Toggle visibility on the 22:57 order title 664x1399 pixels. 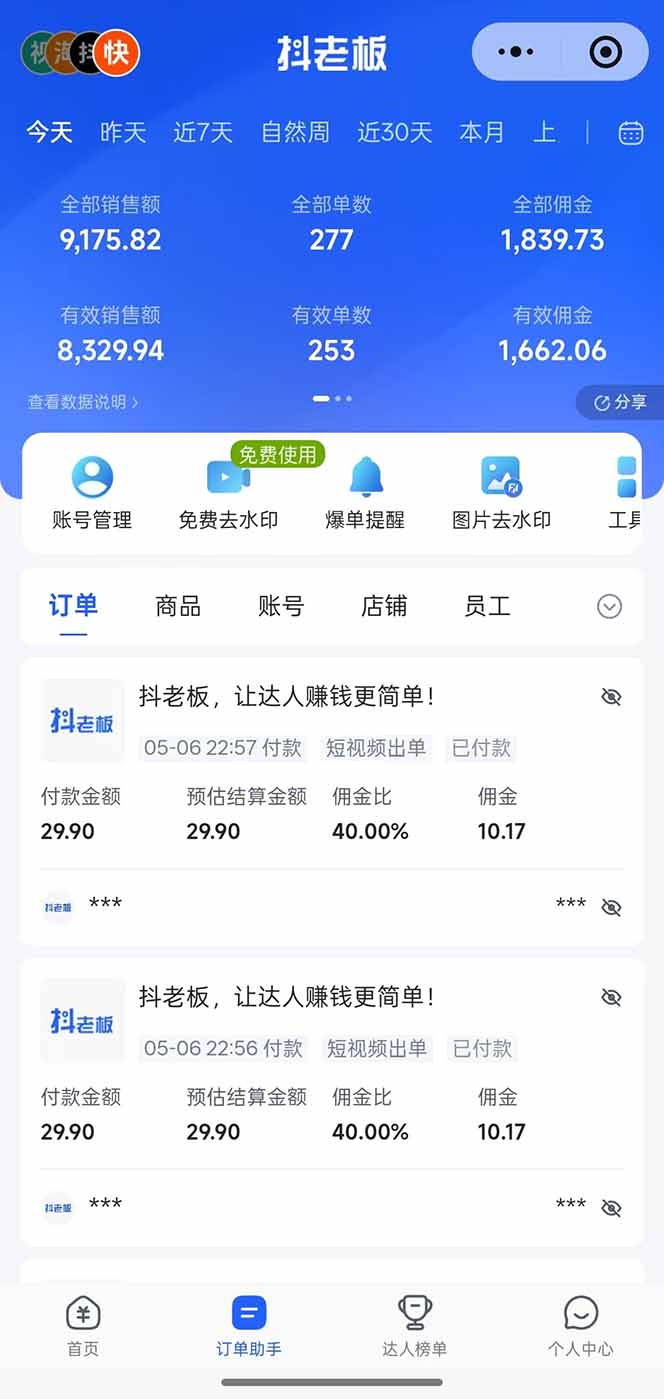611,697
